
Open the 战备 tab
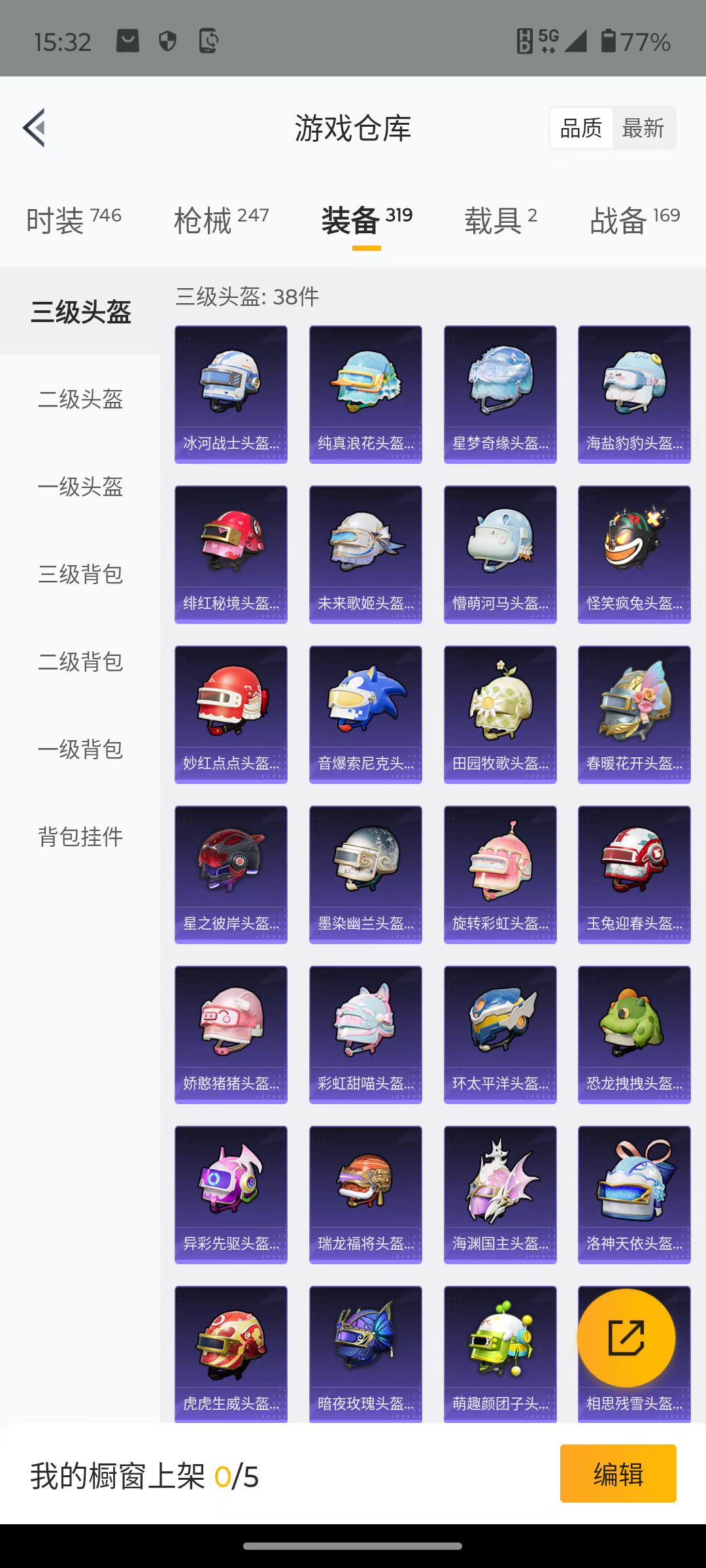pos(635,220)
